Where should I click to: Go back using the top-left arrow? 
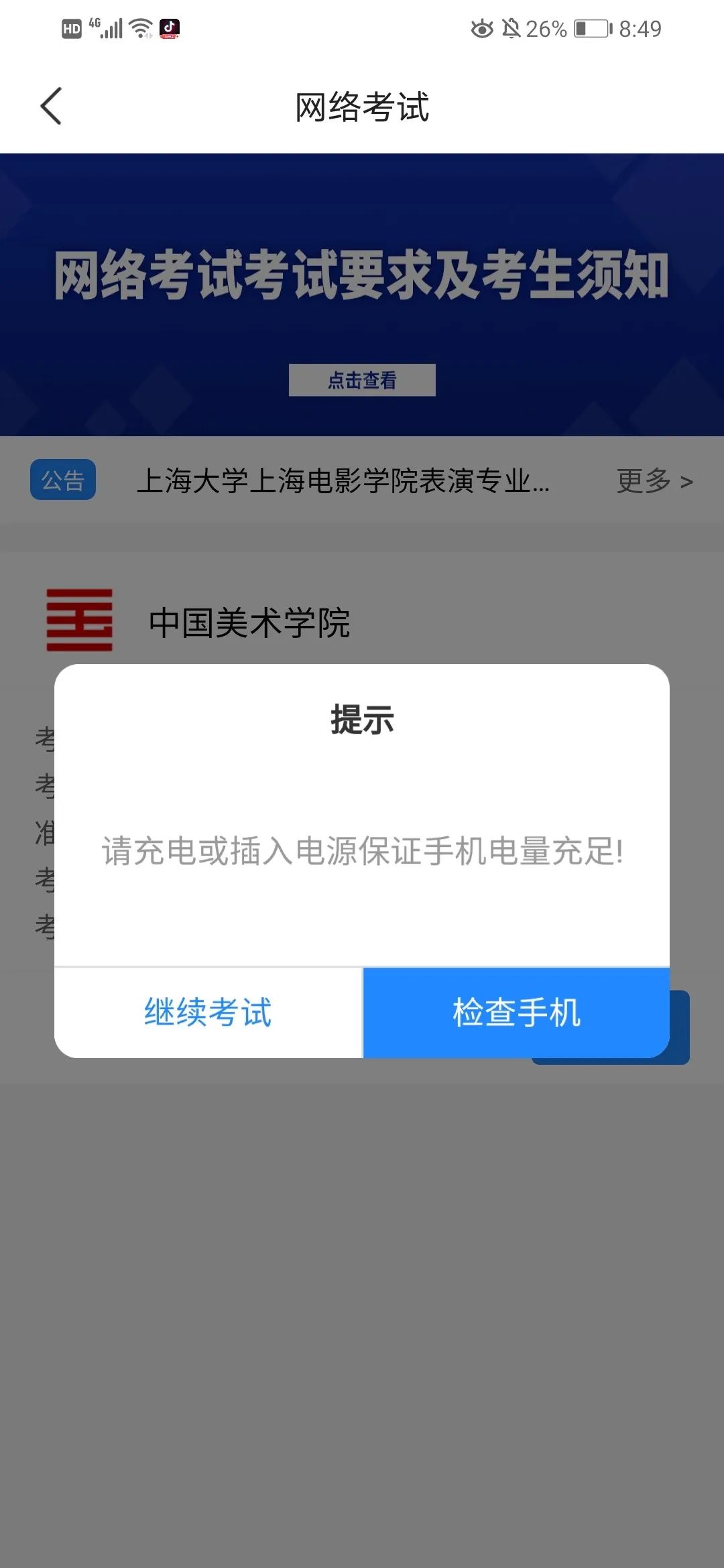pyautogui.click(x=51, y=106)
